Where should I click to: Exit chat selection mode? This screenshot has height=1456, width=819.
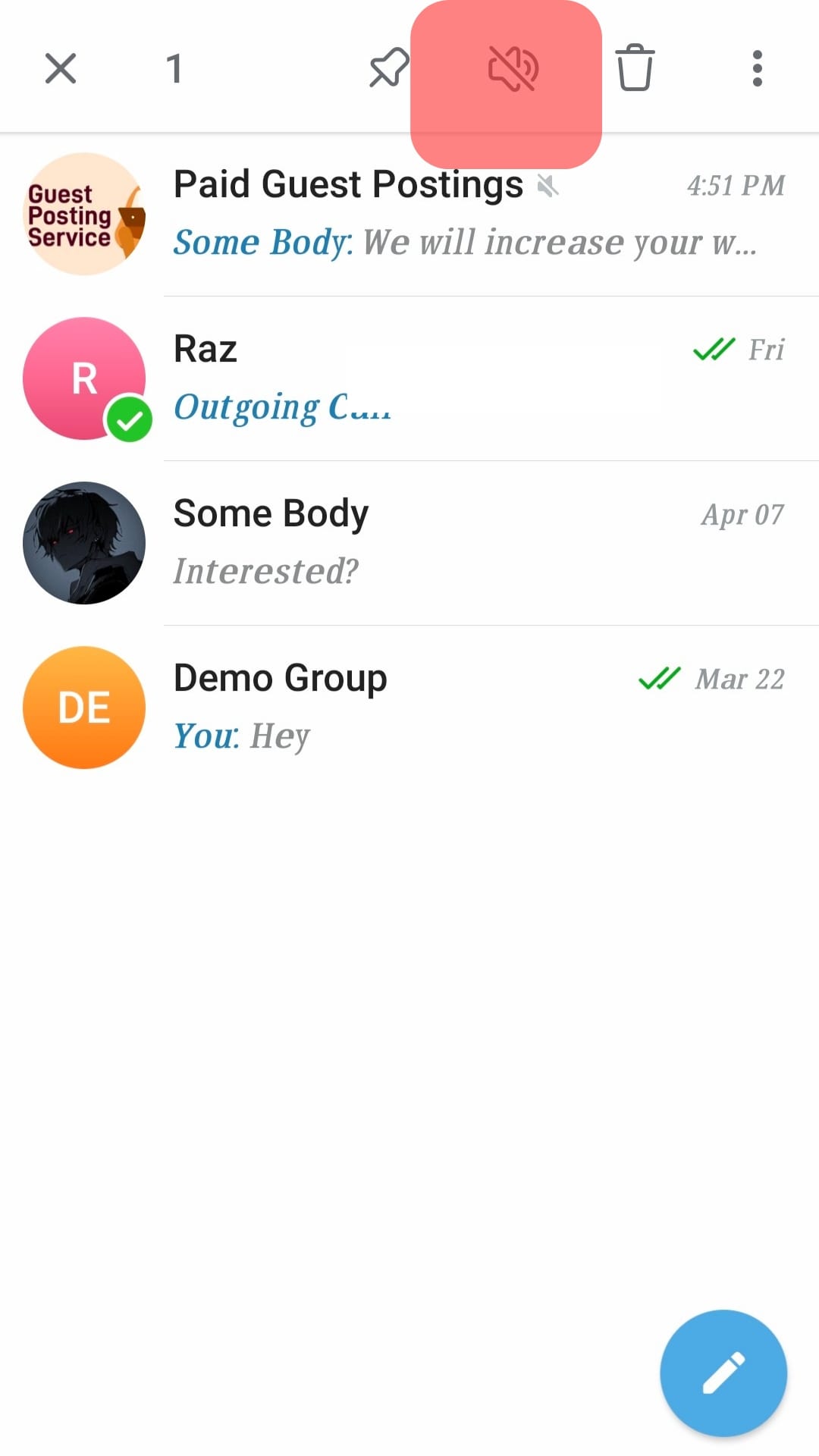[60, 69]
